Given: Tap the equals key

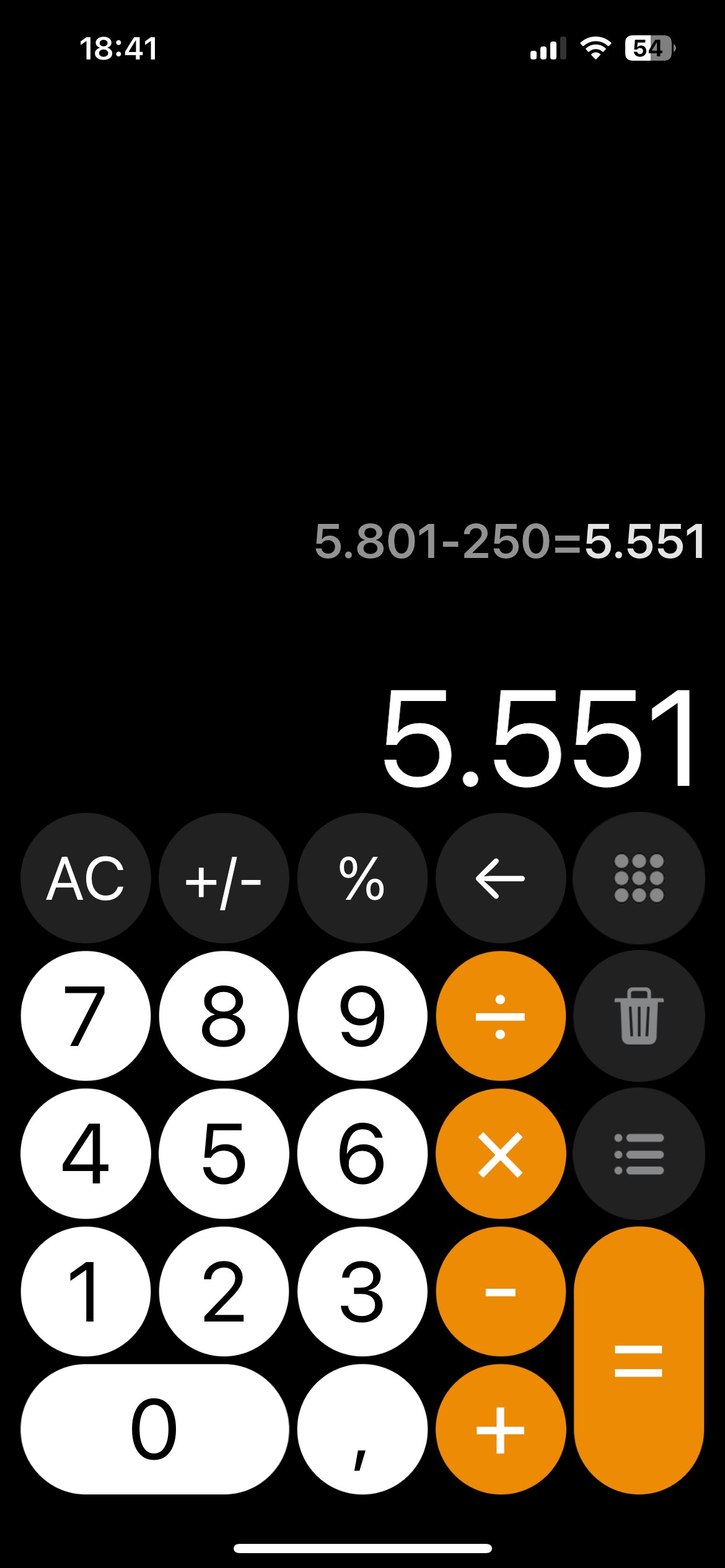Looking at the screenshot, I should click(x=639, y=1361).
